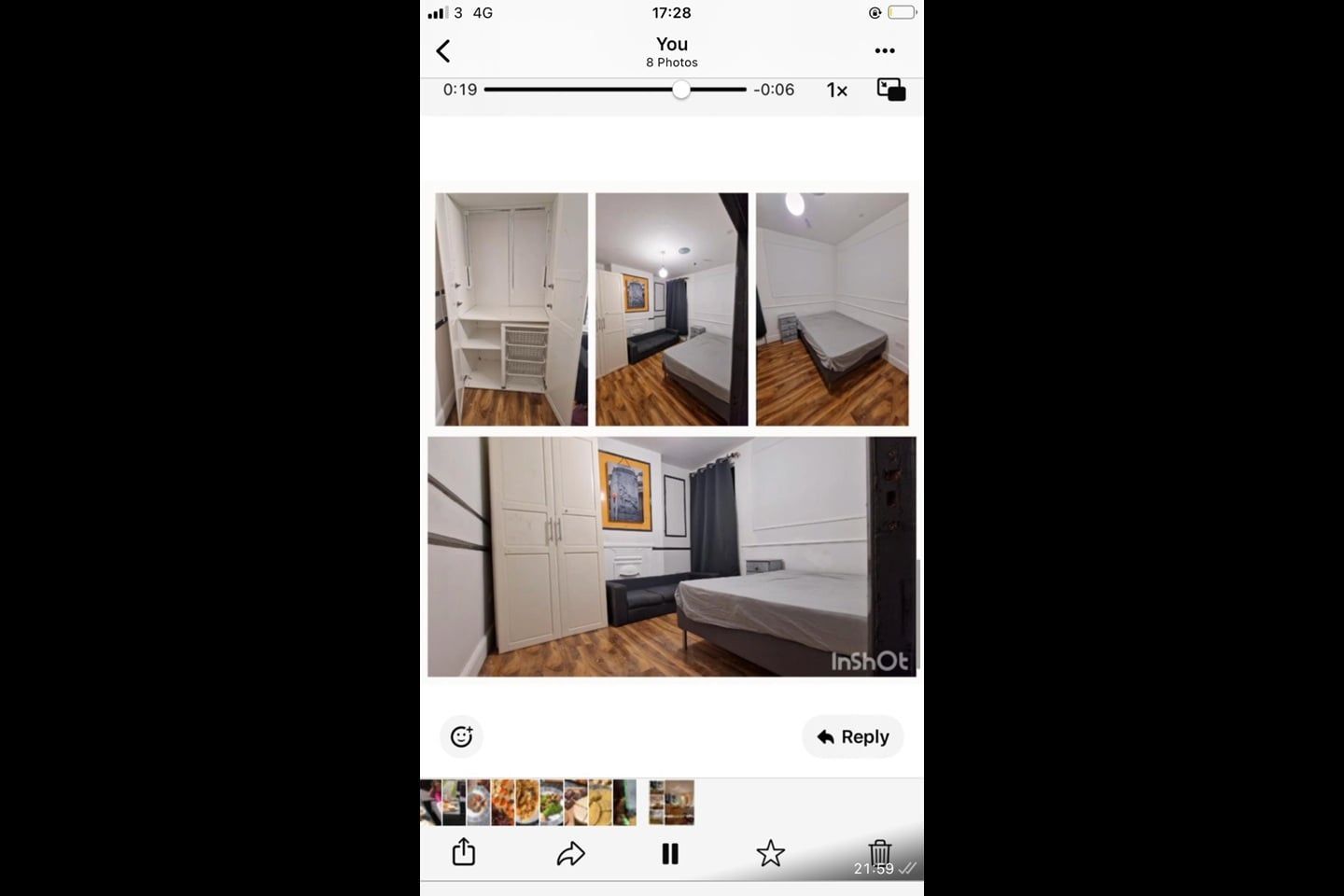Enter picture-in-picture mode

(890, 90)
